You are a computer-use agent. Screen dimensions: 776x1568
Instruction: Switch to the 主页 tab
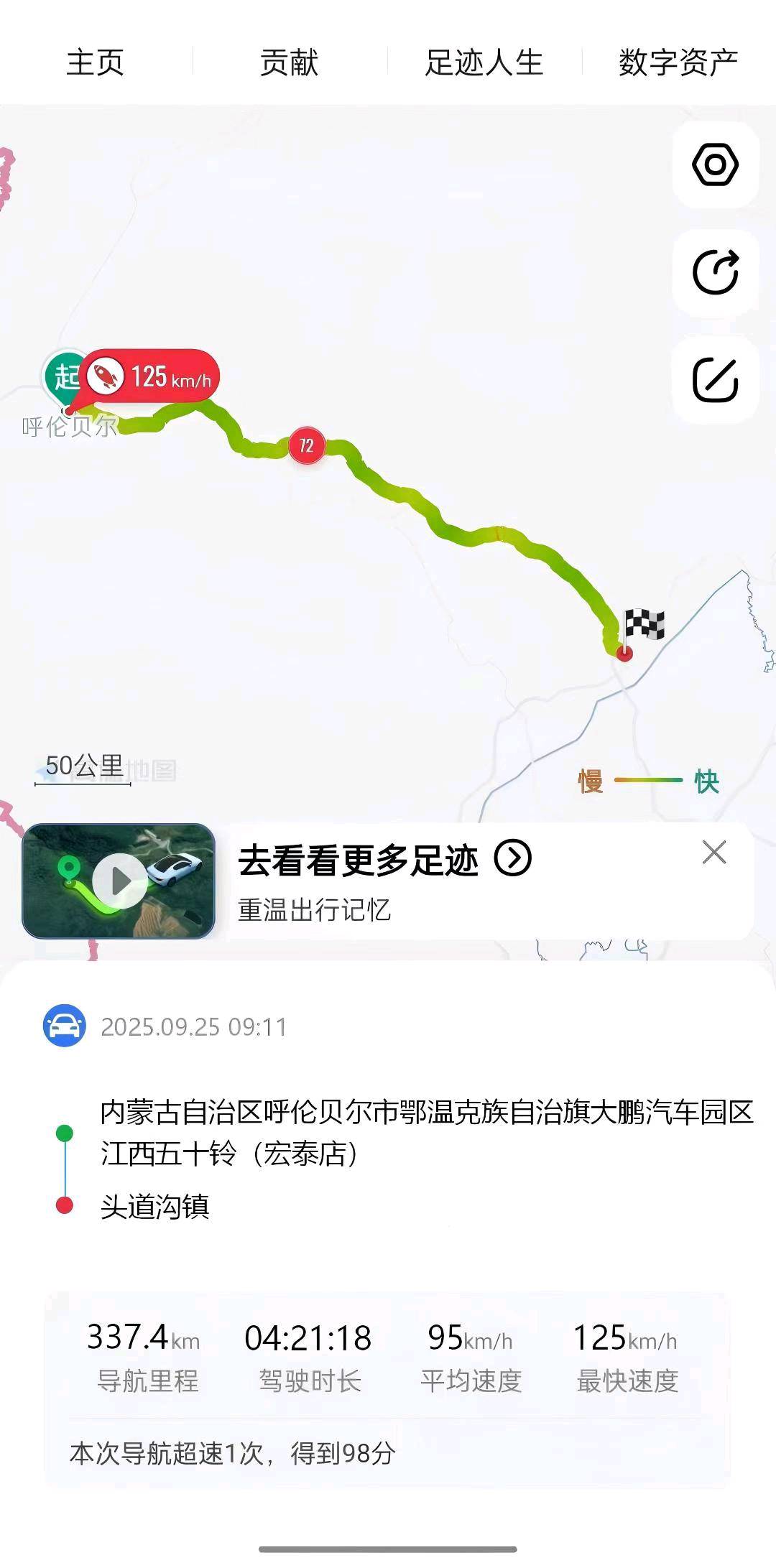95,62
